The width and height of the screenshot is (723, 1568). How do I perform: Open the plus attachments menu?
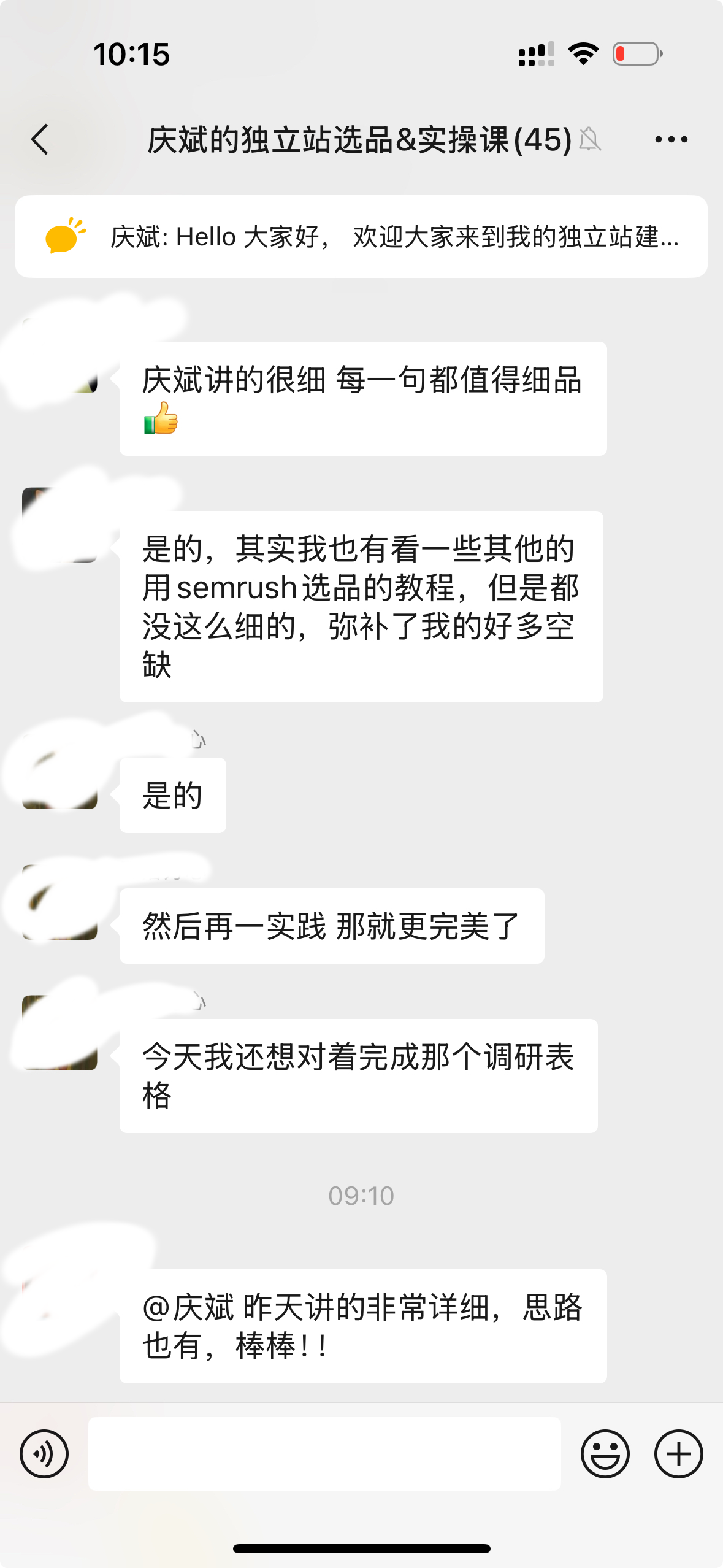[x=678, y=1453]
